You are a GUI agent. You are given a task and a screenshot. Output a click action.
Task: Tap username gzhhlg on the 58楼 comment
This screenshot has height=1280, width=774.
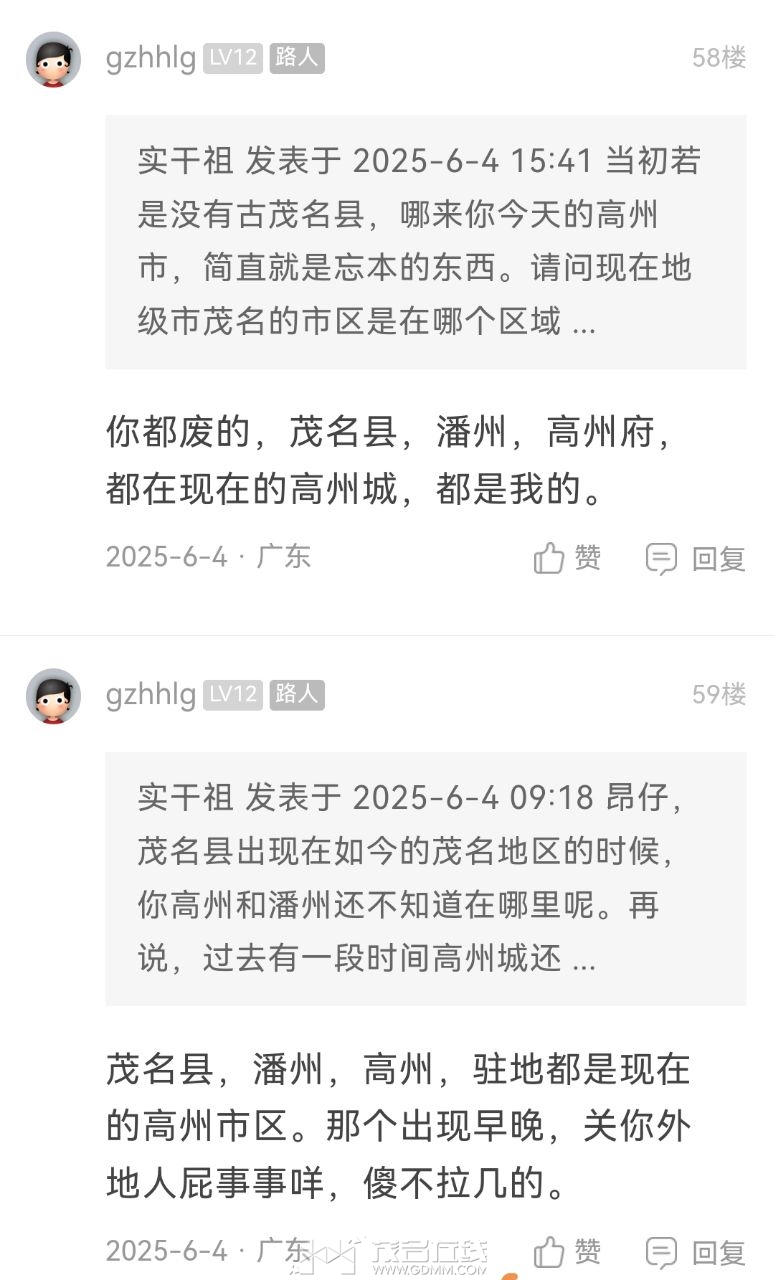click(150, 58)
